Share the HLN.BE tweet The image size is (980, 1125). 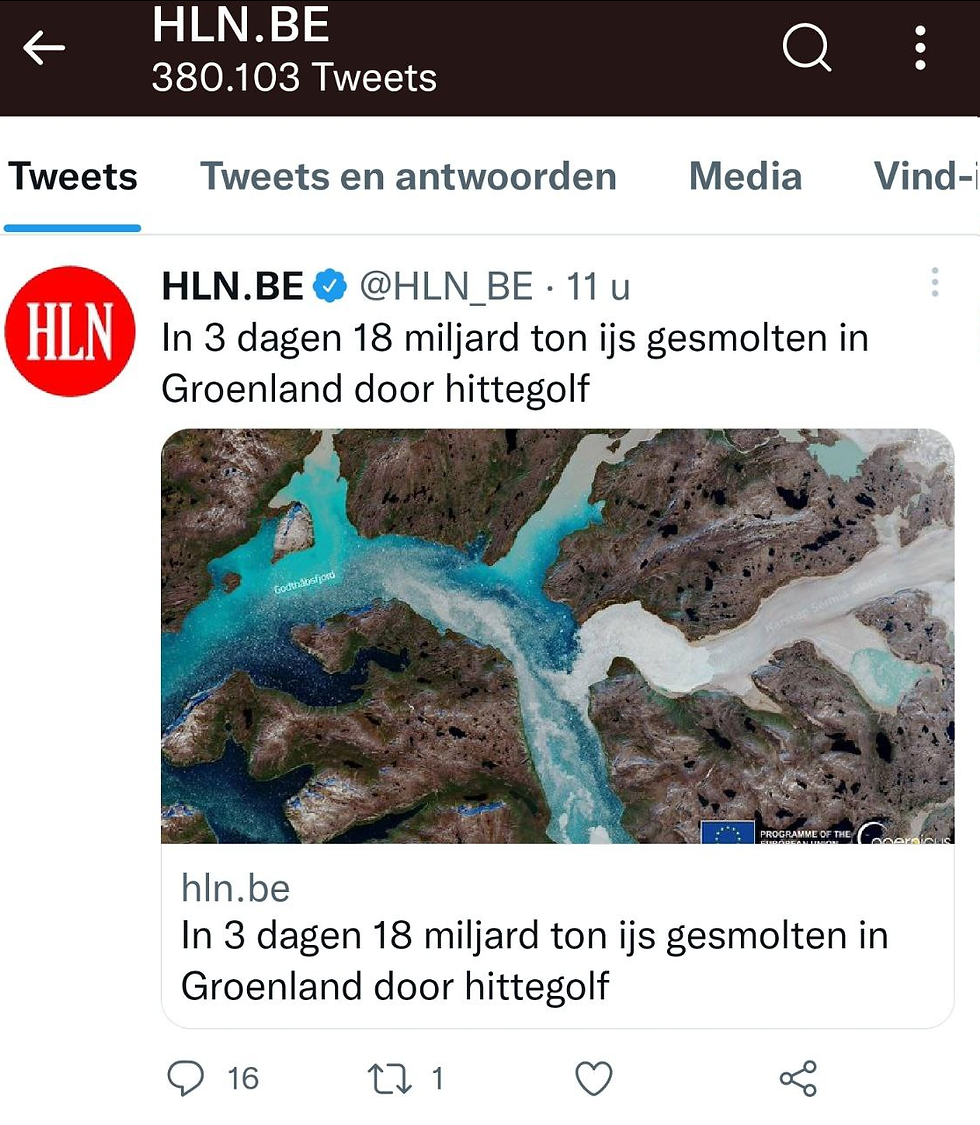click(x=798, y=1078)
